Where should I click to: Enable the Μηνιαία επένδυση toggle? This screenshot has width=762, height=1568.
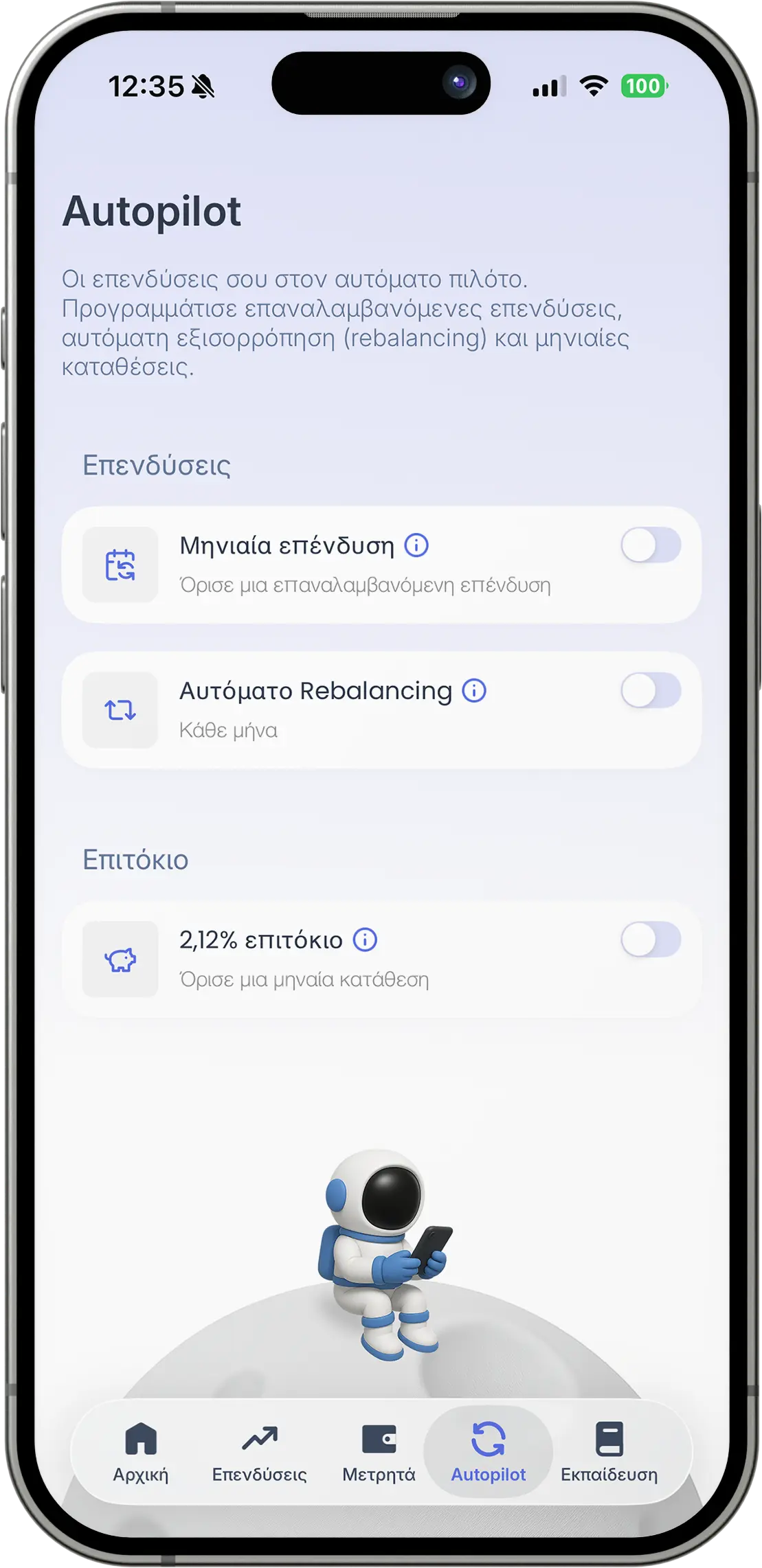coord(651,545)
